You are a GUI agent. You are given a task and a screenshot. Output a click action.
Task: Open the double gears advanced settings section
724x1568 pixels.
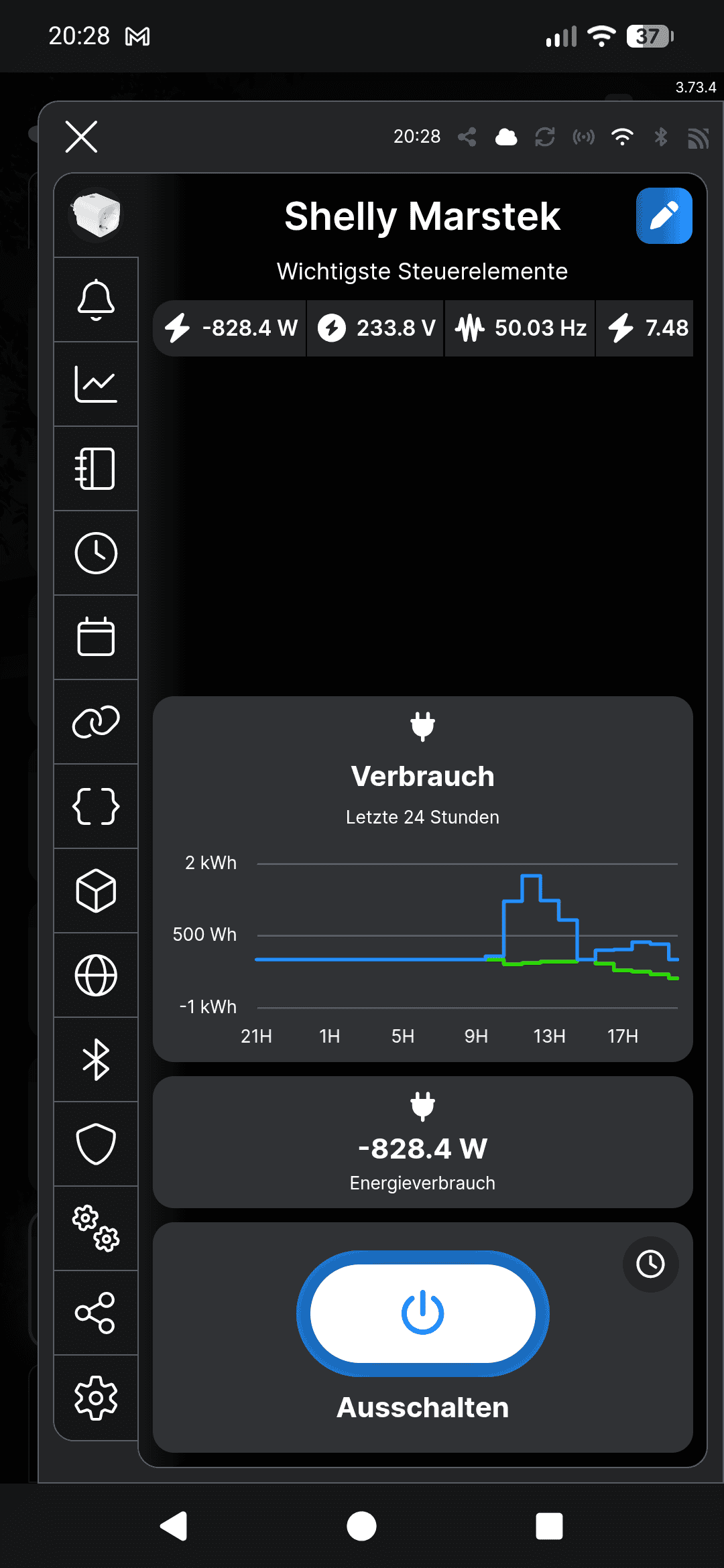point(96,1228)
